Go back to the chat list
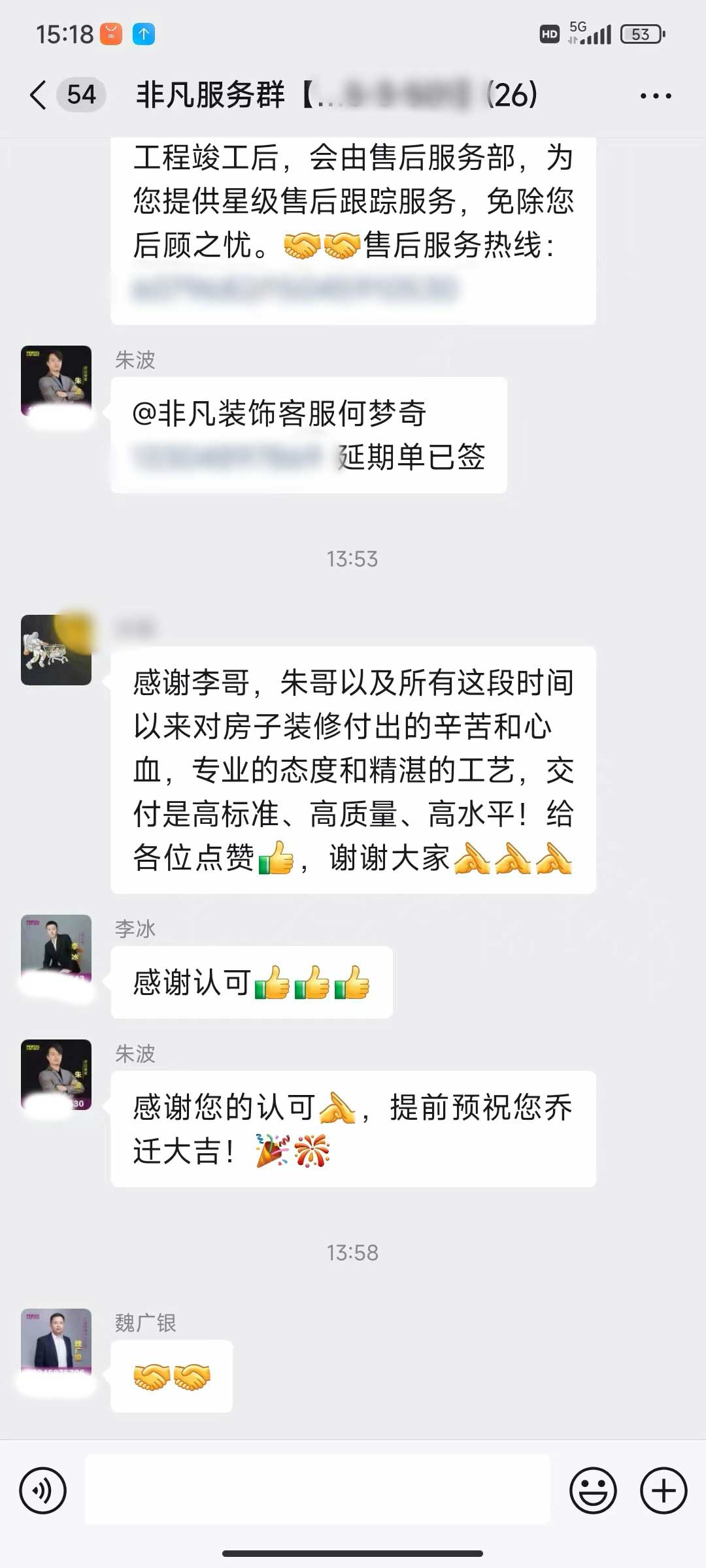The height and width of the screenshot is (1568, 706). [x=39, y=95]
